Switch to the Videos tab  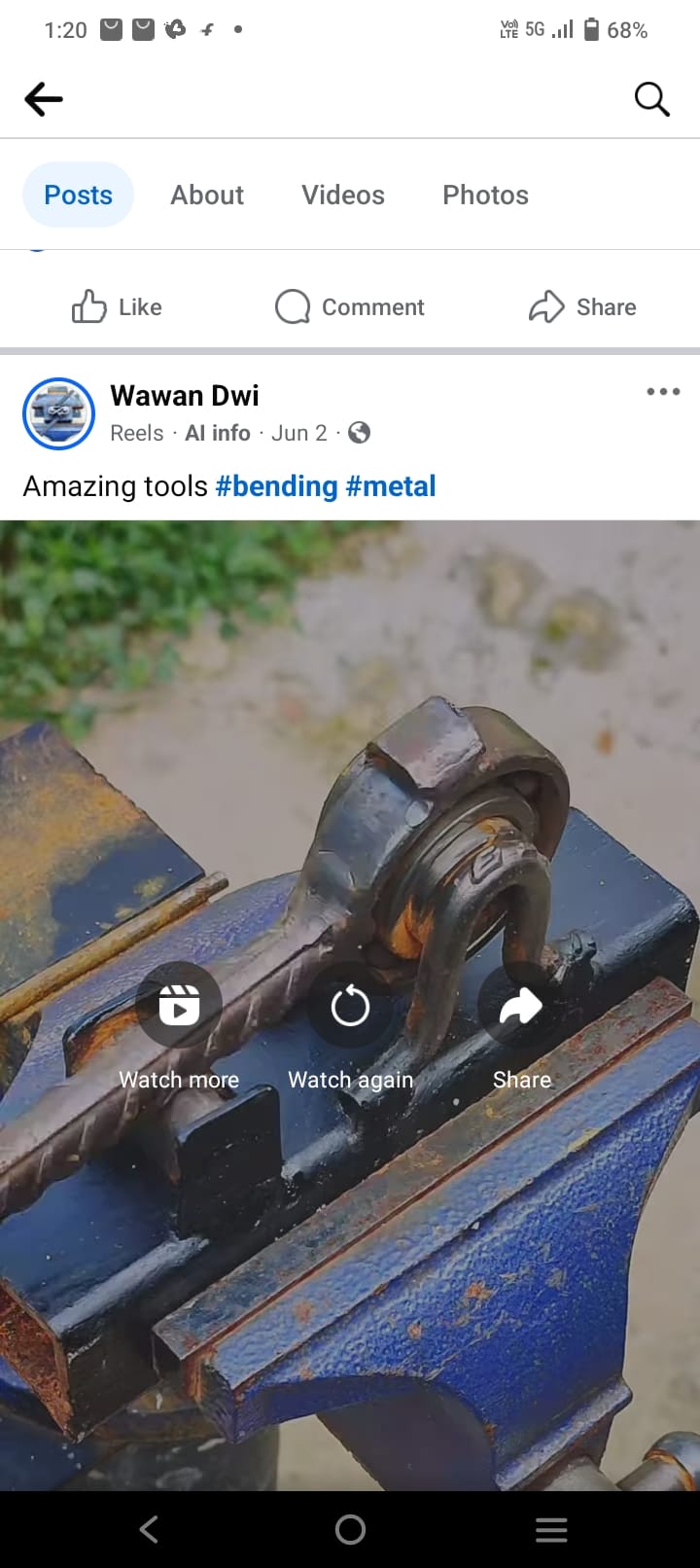point(343,195)
